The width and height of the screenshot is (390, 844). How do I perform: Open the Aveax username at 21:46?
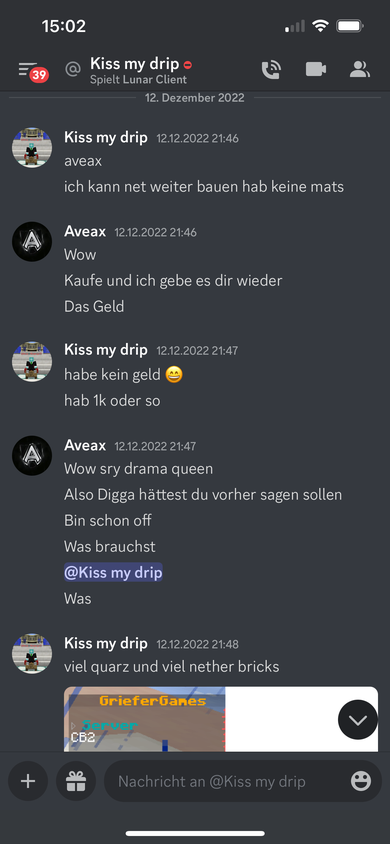pos(85,231)
